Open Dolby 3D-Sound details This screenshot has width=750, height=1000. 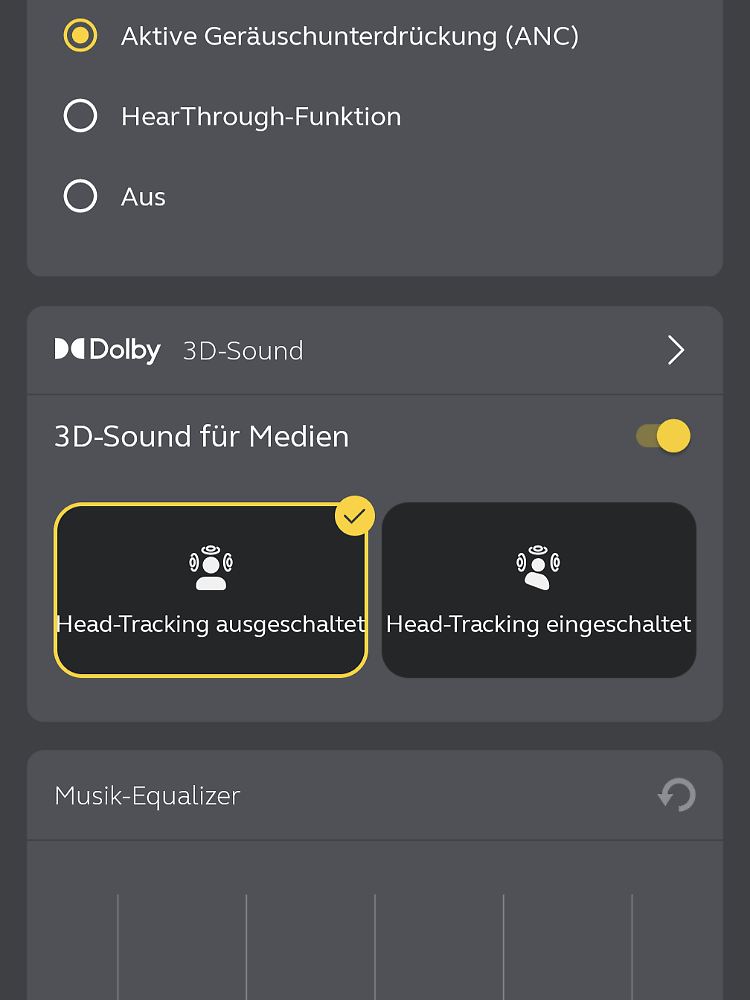[675, 350]
